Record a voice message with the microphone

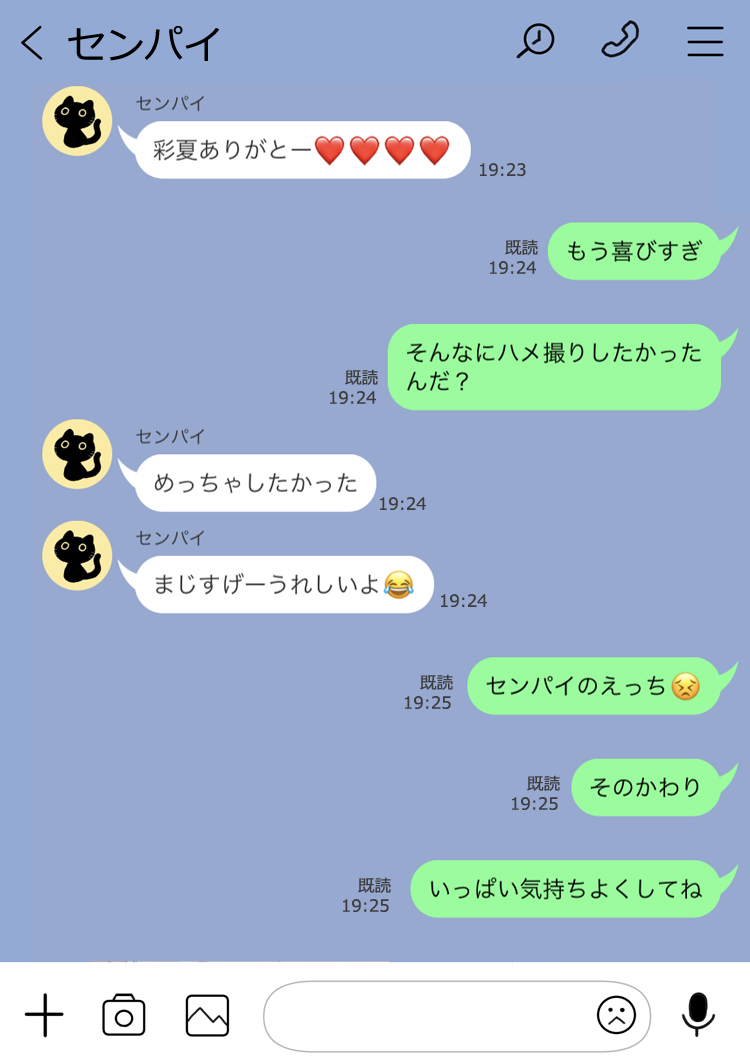[698, 1015]
